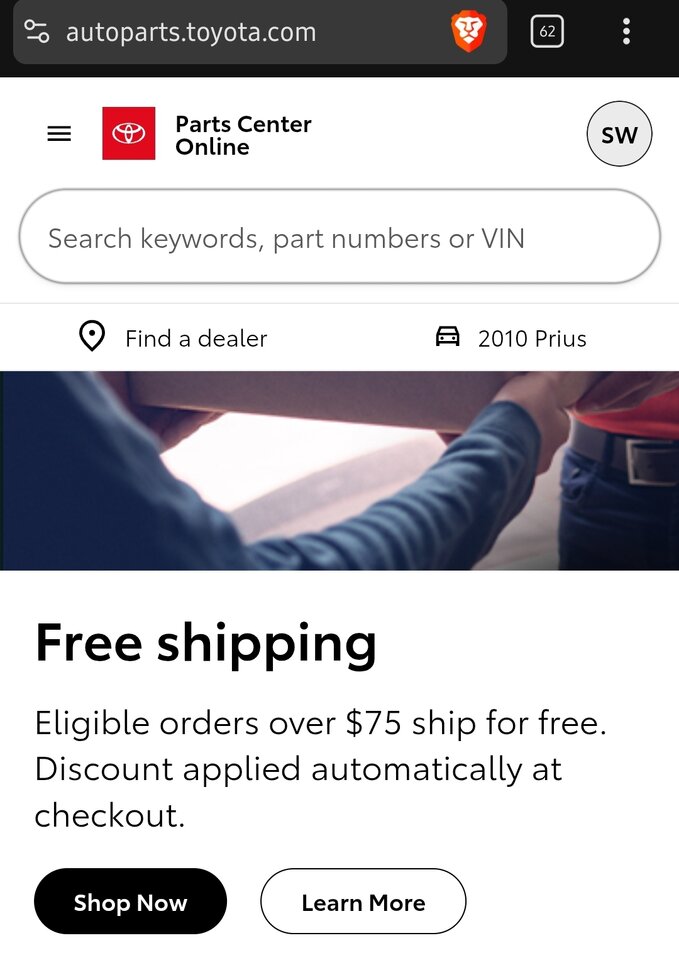679x960 pixels.
Task: Find a dealer nearby
Action: pyautogui.click(x=172, y=338)
